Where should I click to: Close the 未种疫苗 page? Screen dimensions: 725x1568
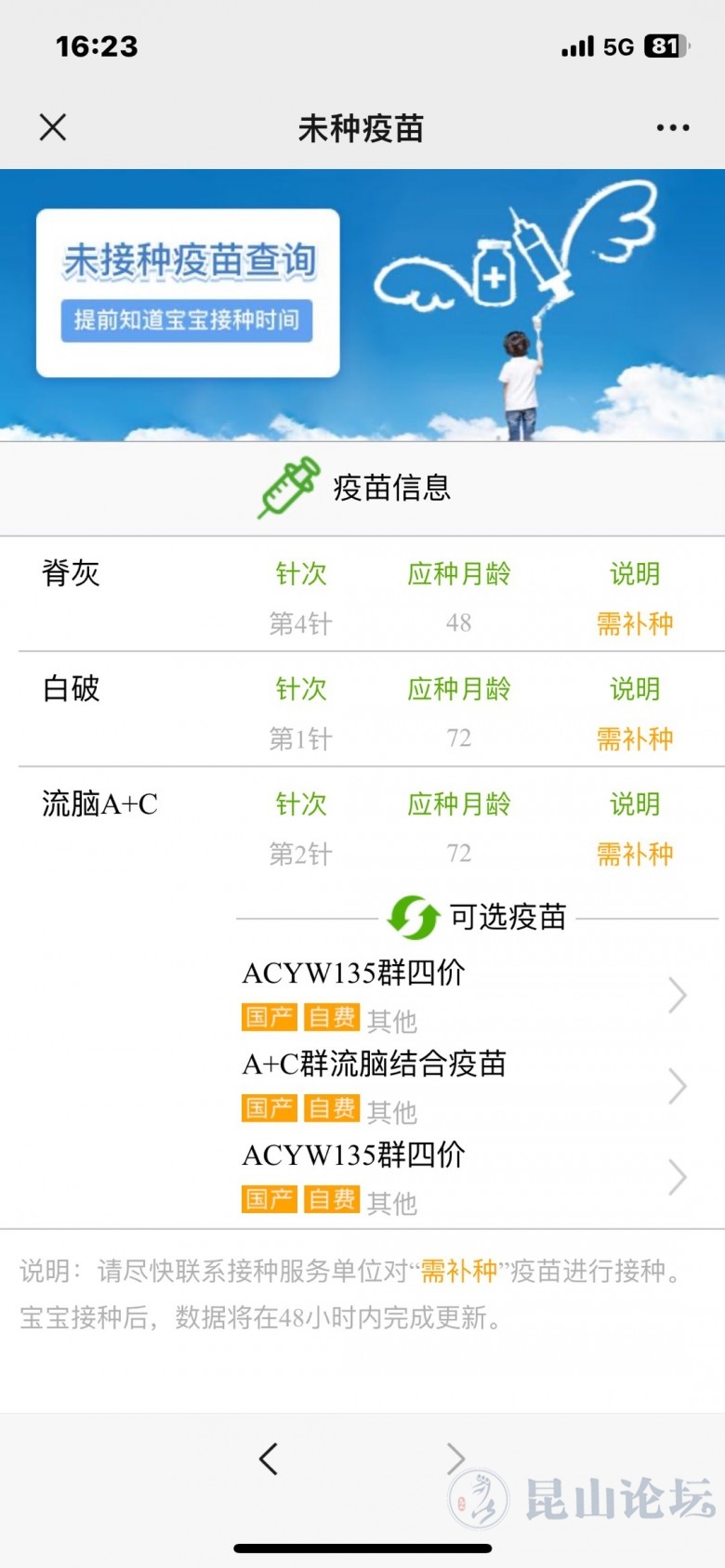pyautogui.click(x=53, y=127)
